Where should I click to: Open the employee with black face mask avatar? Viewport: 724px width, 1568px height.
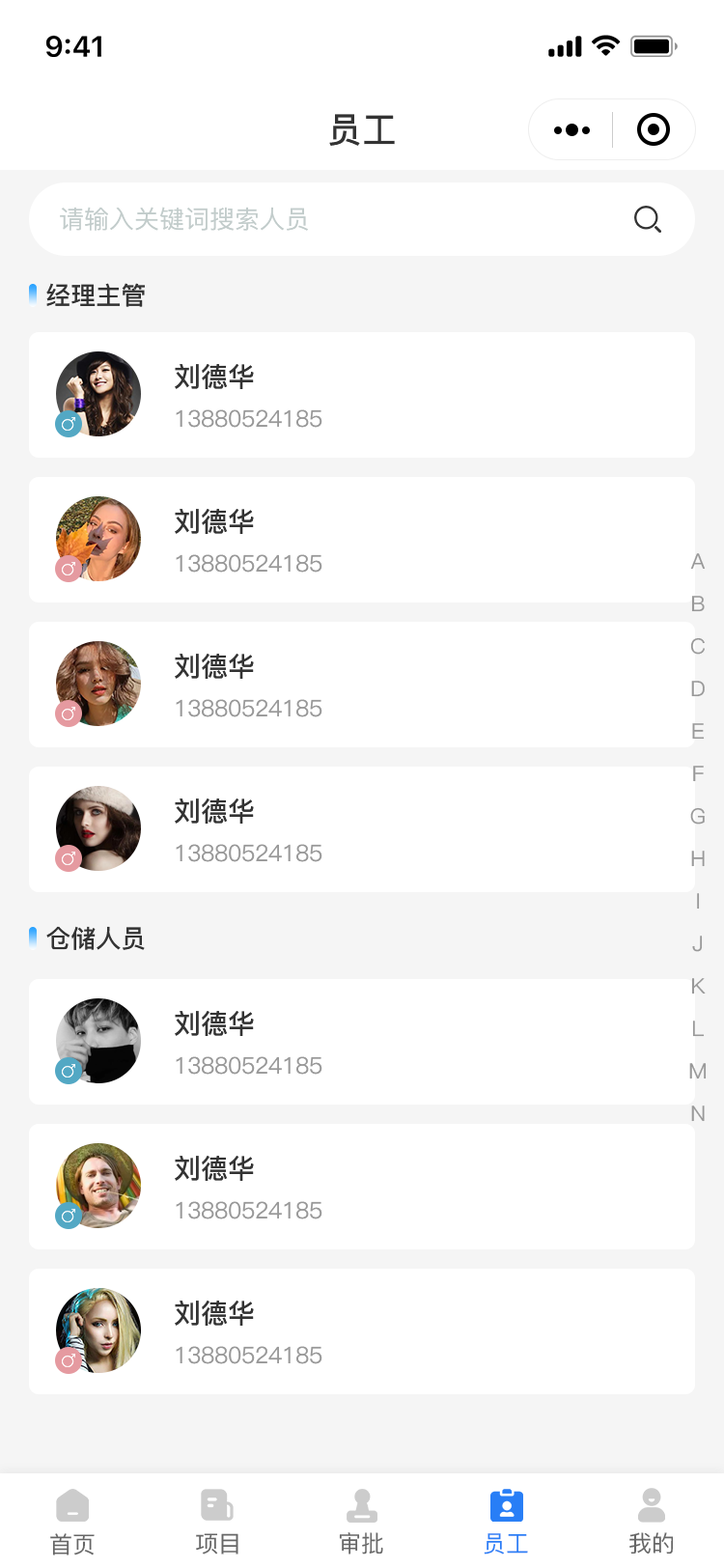(x=362, y=1042)
